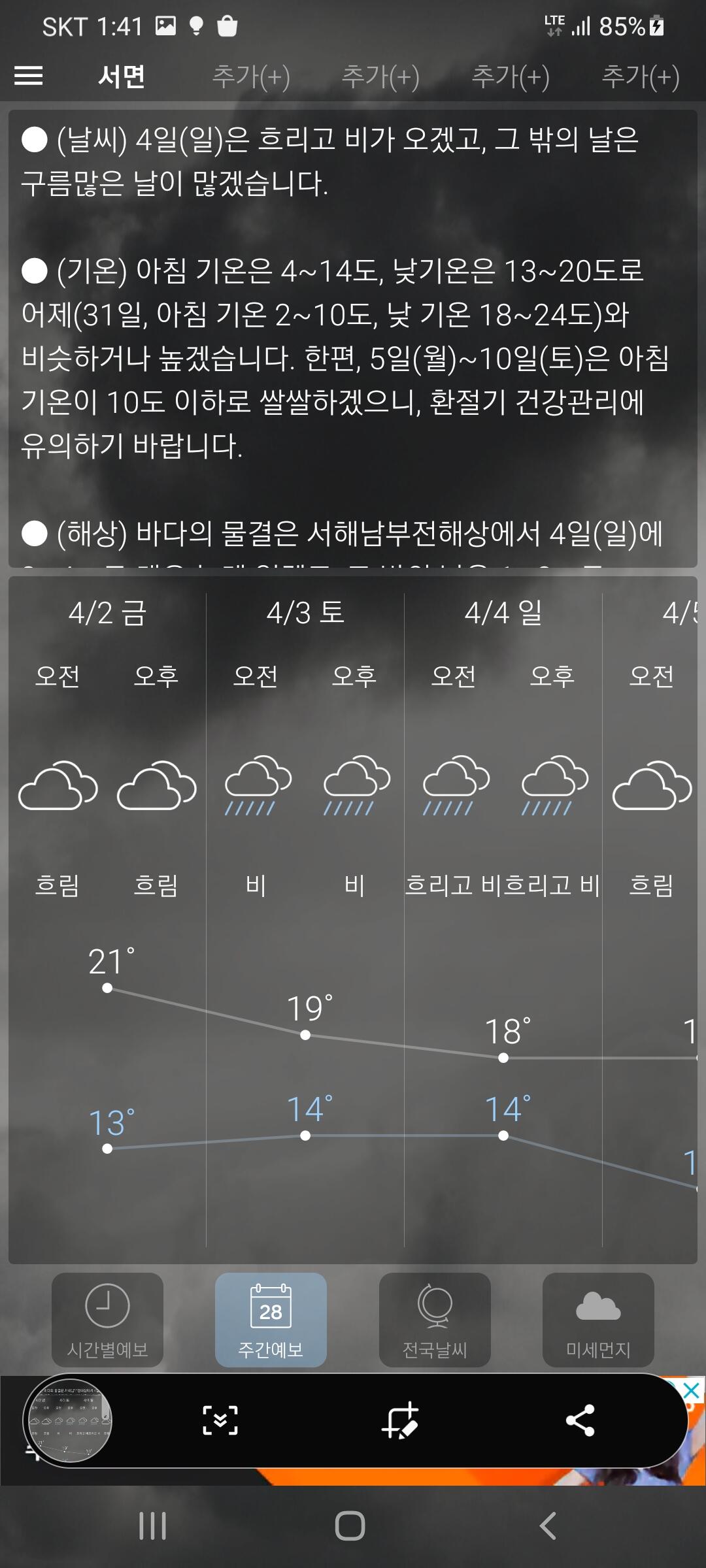Edit the screenshot with the crop-pencil tool
This screenshot has height=1568, width=706.
(399, 1420)
